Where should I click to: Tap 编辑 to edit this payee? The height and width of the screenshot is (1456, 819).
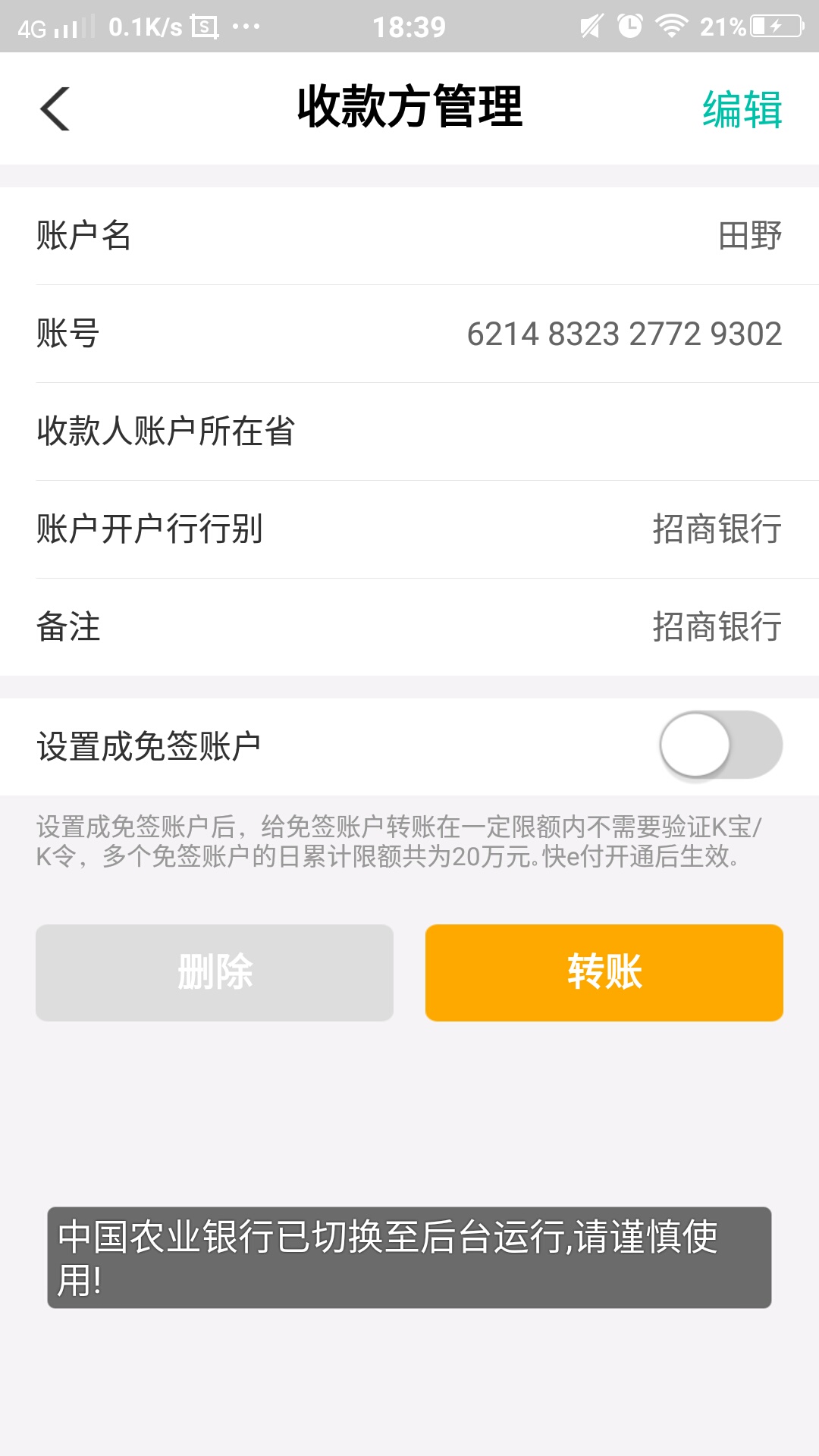[742, 109]
